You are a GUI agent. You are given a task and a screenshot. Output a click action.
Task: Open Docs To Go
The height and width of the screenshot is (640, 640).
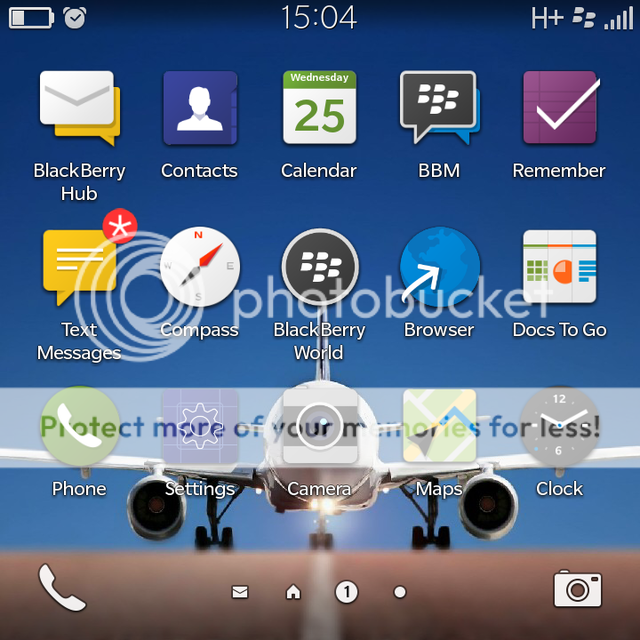[559, 268]
